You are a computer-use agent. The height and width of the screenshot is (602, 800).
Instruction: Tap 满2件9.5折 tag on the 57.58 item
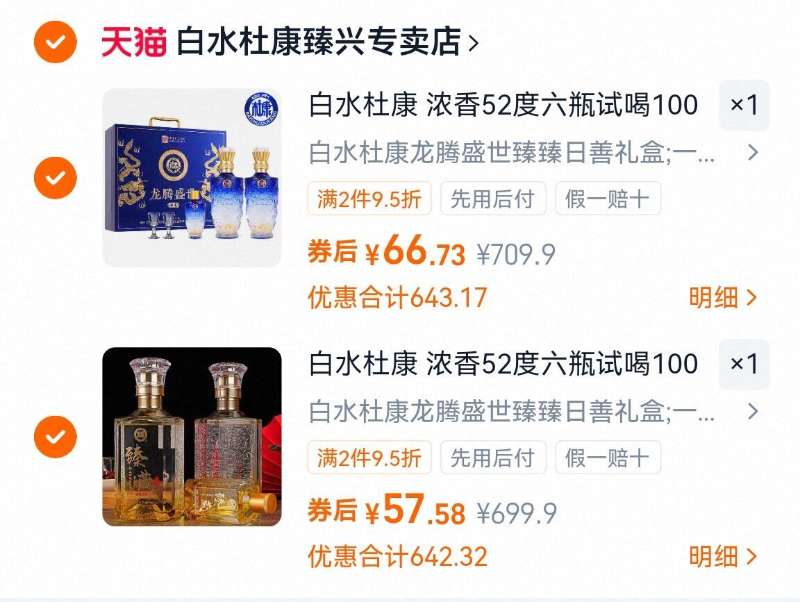(x=370, y=458)
